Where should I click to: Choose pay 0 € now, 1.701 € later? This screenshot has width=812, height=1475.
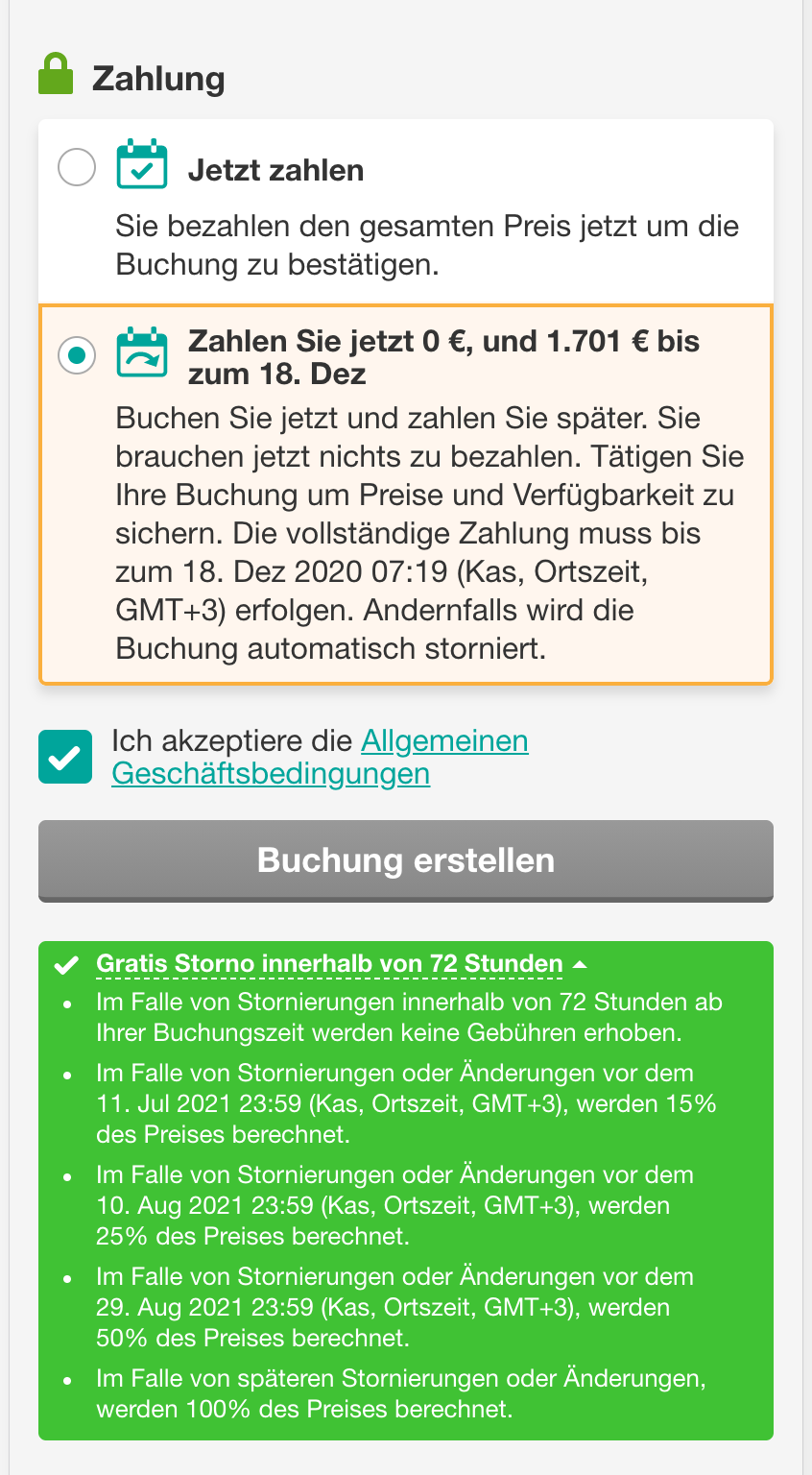(x=77, y=356)
